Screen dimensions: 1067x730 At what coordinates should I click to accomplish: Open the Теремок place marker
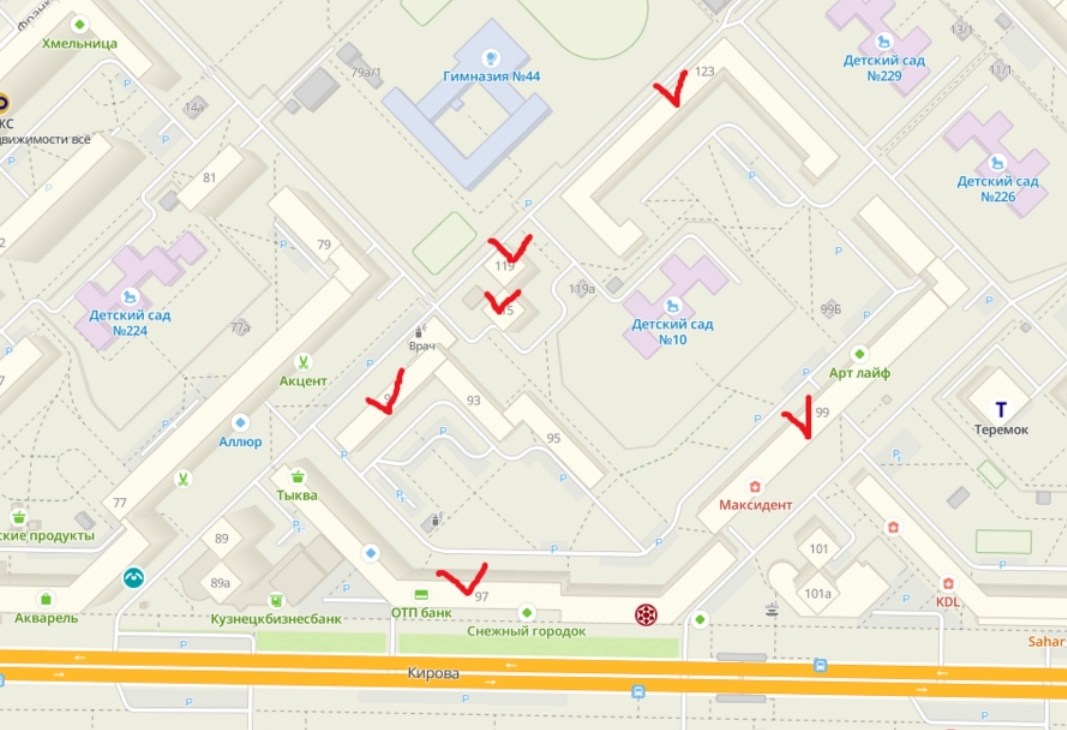1000,409
